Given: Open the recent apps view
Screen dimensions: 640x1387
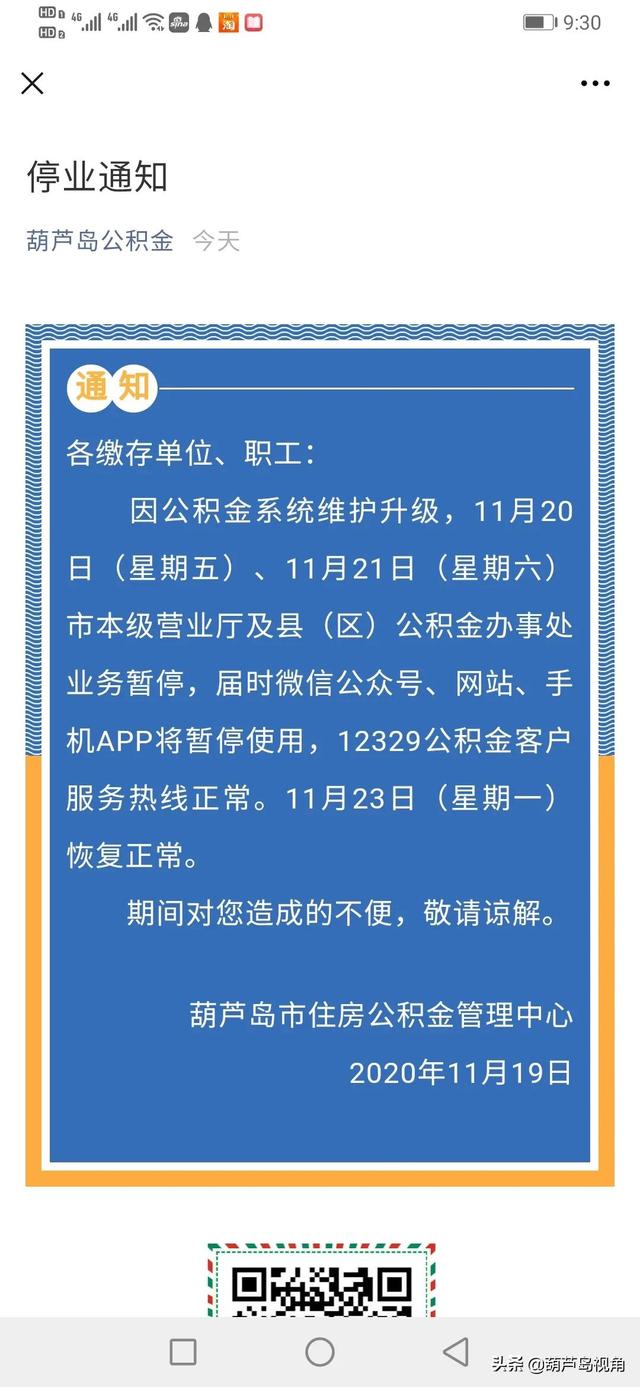Looking at the screenshot, I should (183, 1352).
